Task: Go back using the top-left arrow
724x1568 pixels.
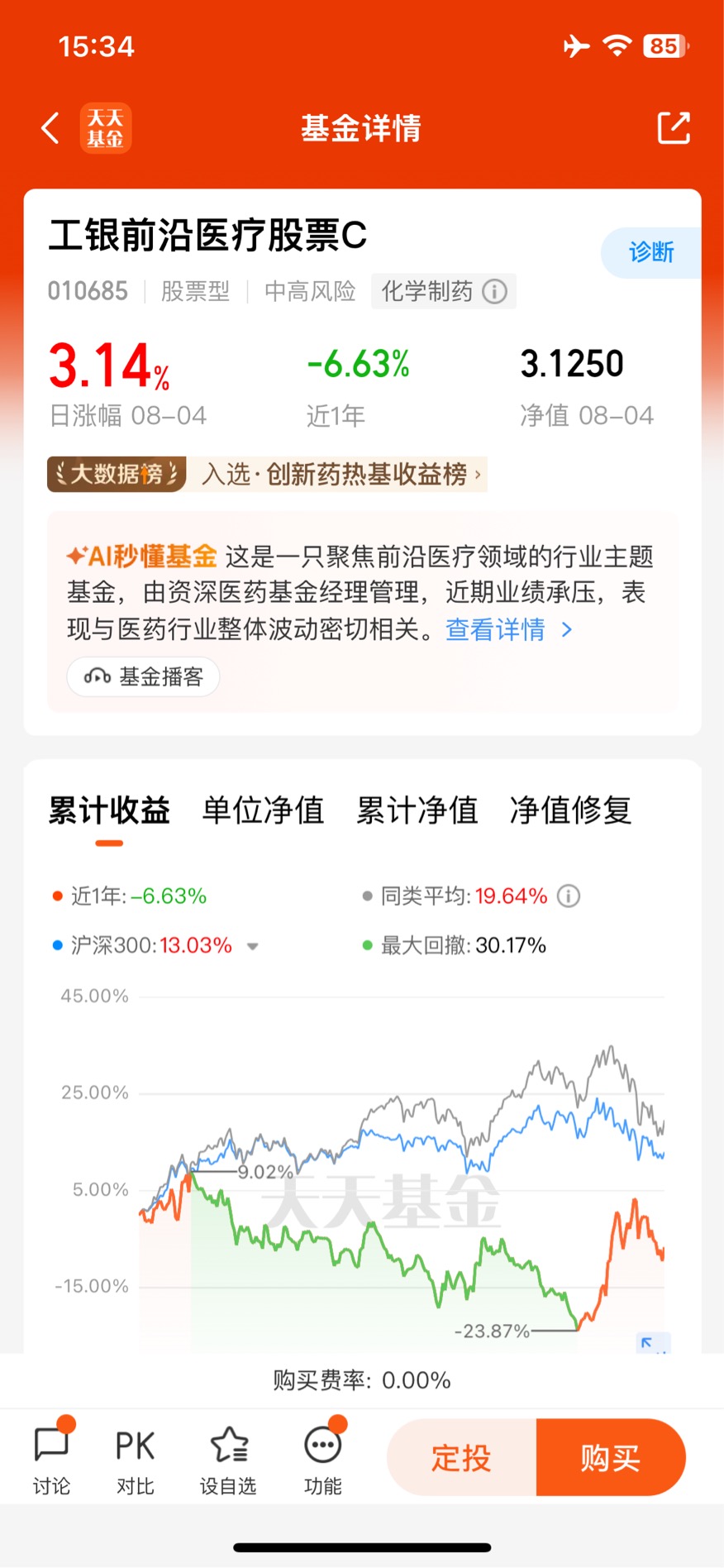Action: tap(50, 128)
